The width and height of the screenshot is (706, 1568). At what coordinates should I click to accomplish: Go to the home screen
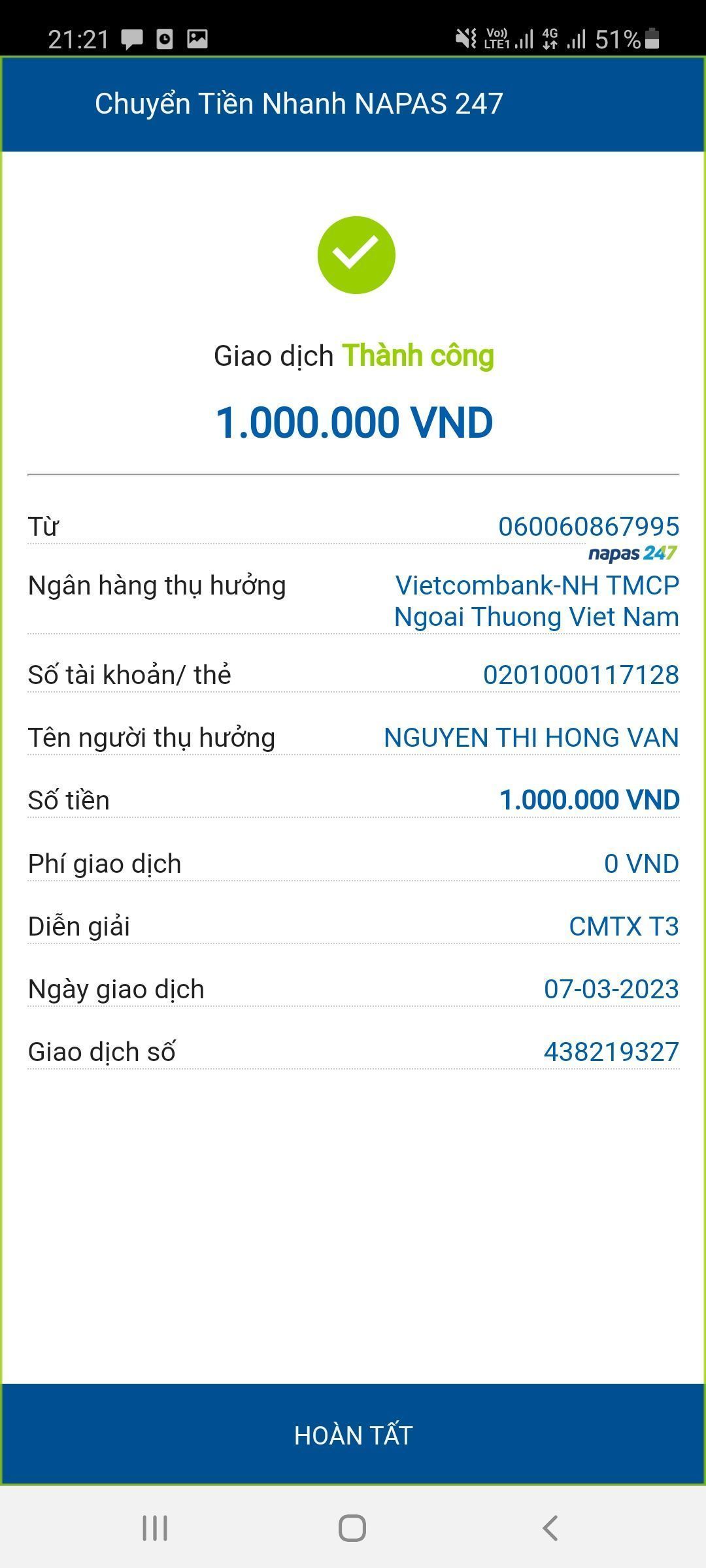click(352, 1528)
